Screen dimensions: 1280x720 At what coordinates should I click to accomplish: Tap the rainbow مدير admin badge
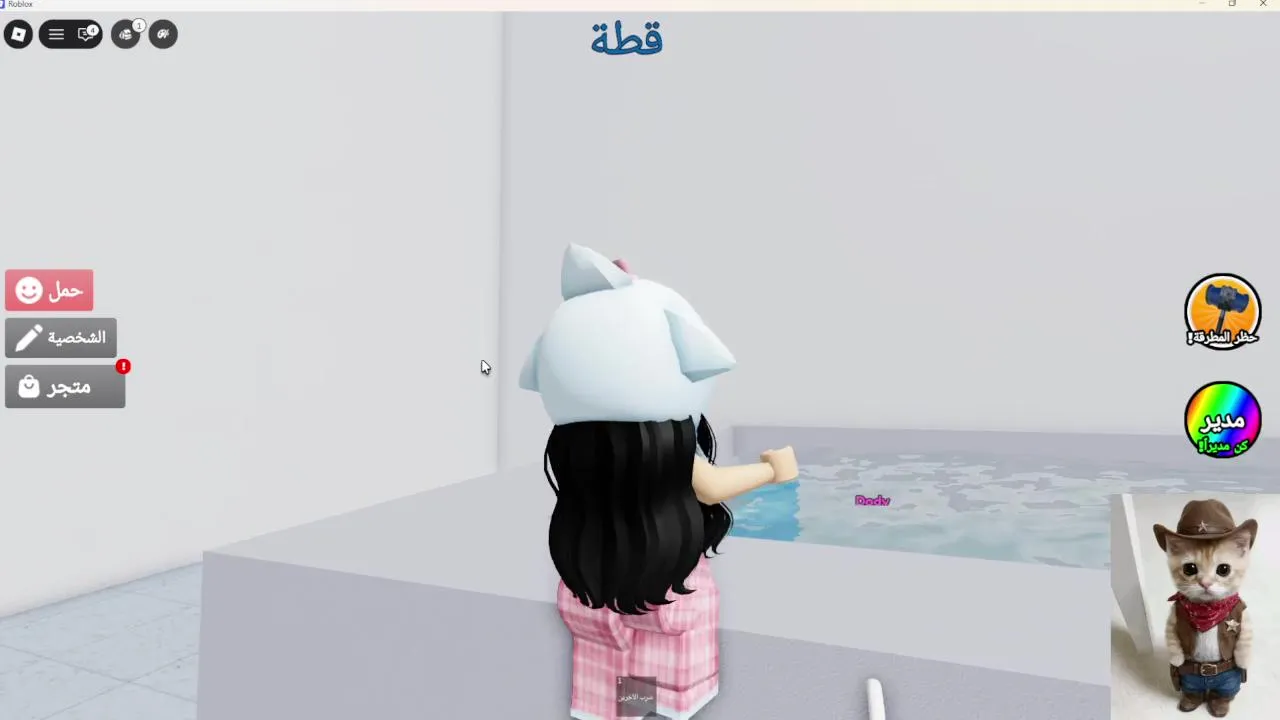tap(1222, 420)
